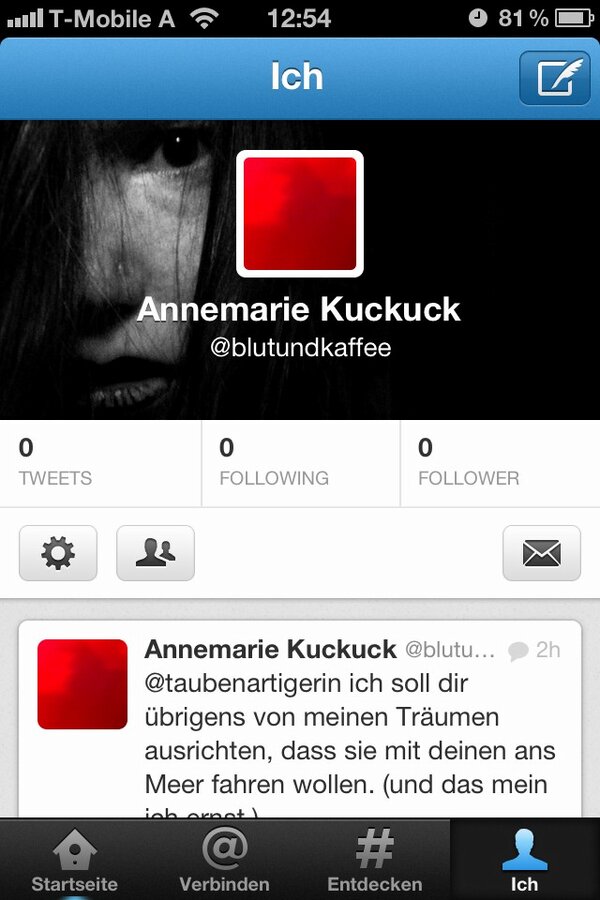Switch to the Entdecken tab
Image resolution: width=600 pixels, height=900 pixels.
pyautogui.click(x=375, y=860)
